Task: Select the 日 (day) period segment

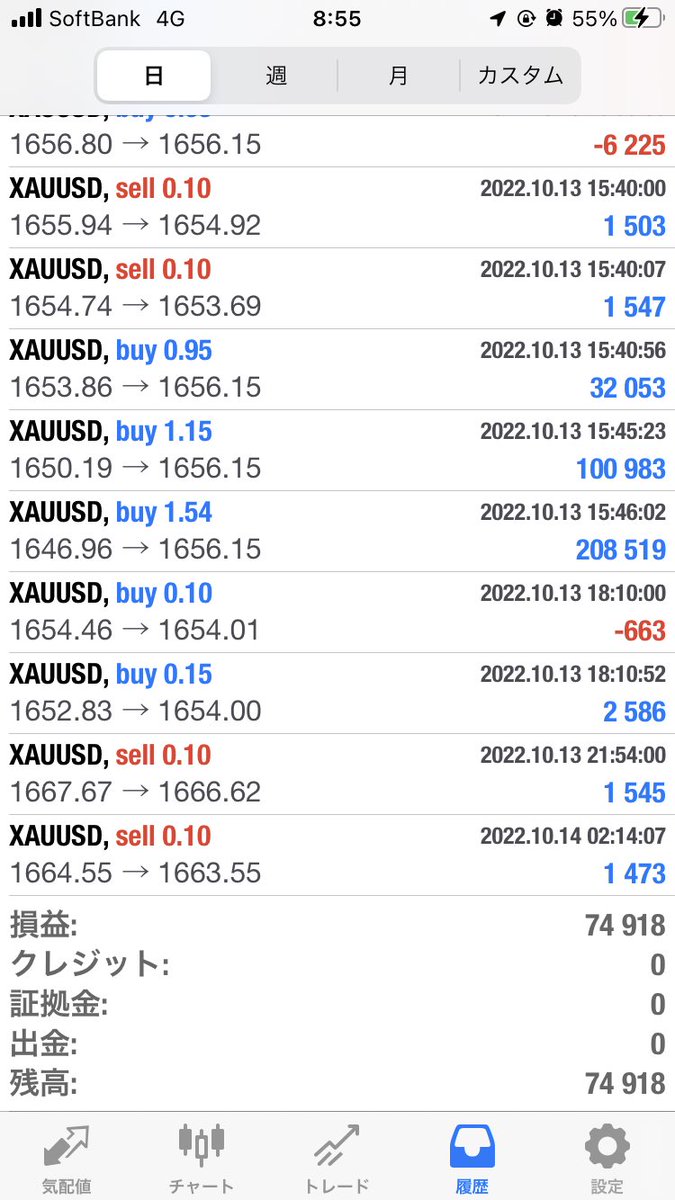Action: click(154, 75)
